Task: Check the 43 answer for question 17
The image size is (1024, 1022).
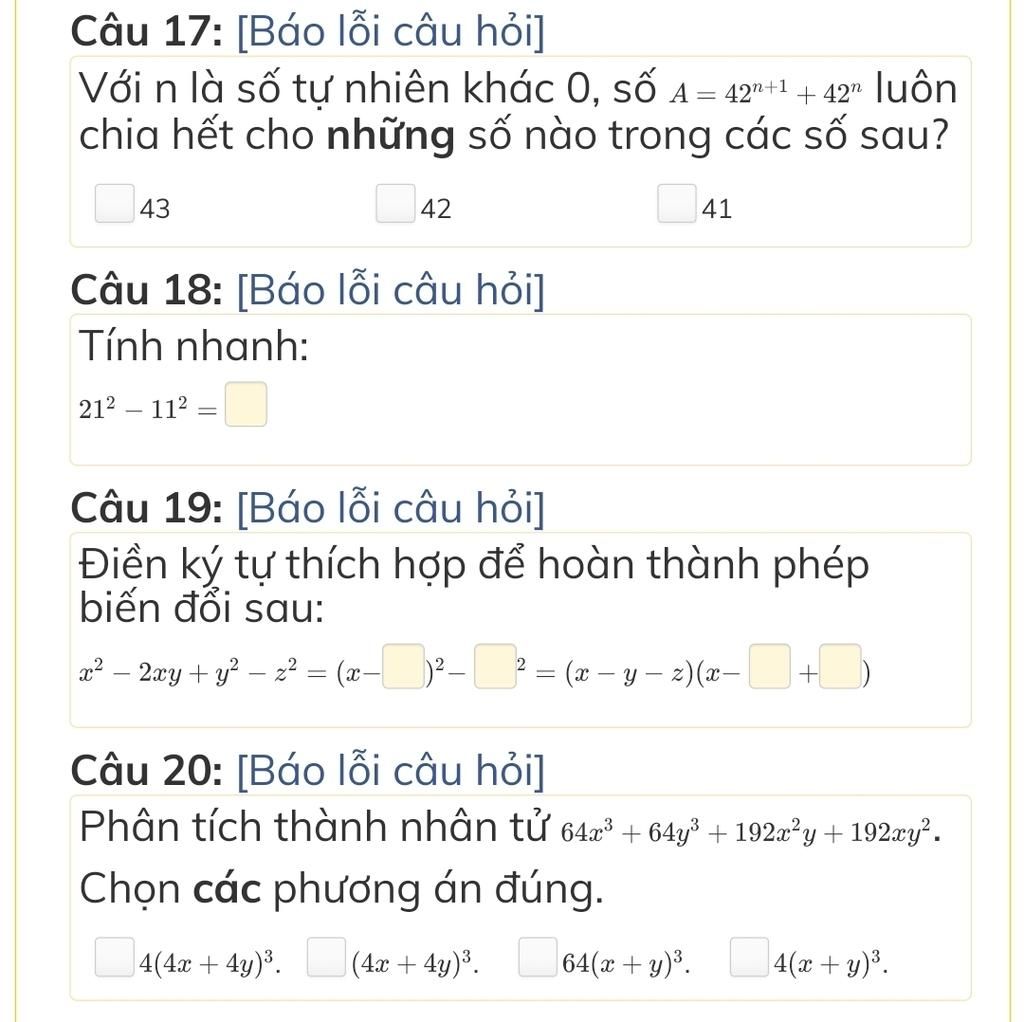Action: click(x=114, y=203)
